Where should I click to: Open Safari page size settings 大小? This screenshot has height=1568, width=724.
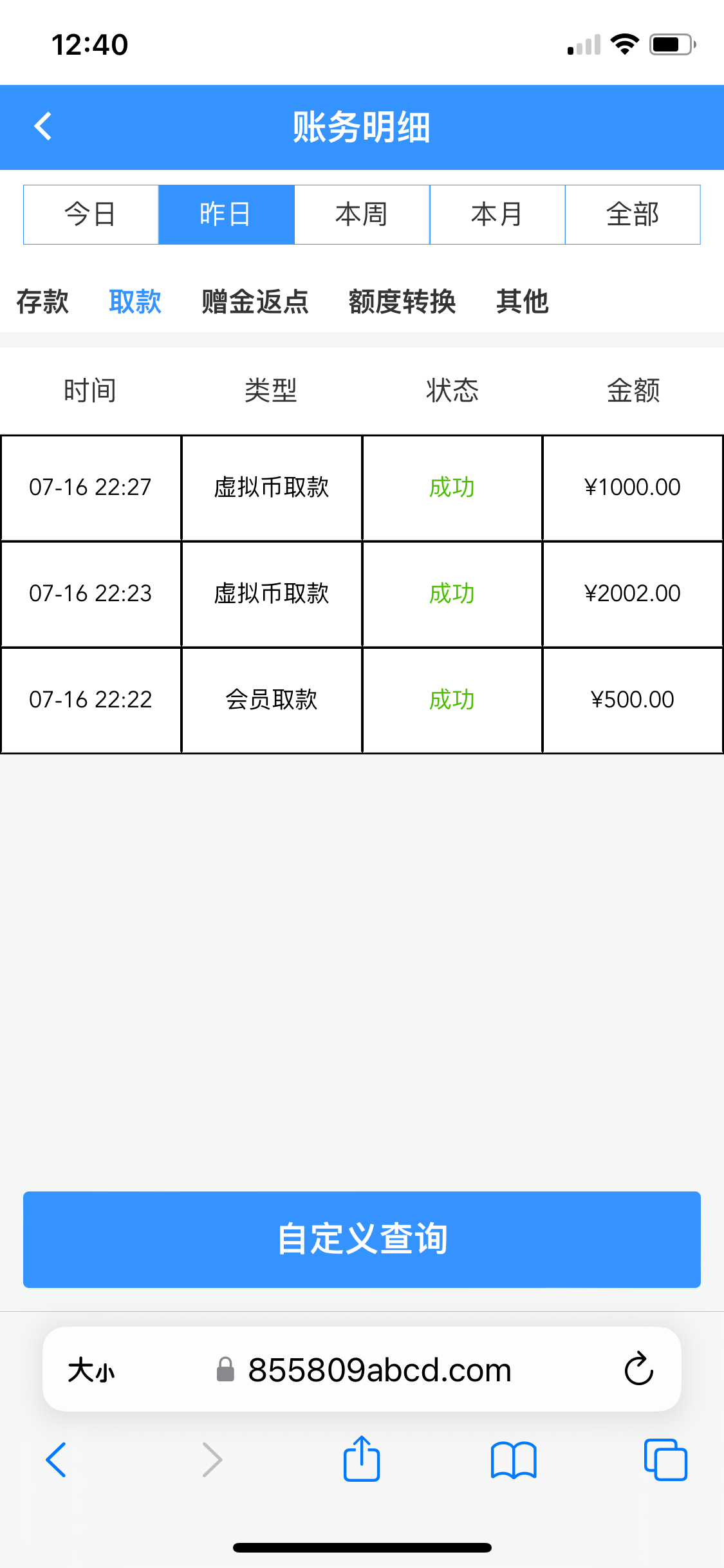click(91, 1370)
